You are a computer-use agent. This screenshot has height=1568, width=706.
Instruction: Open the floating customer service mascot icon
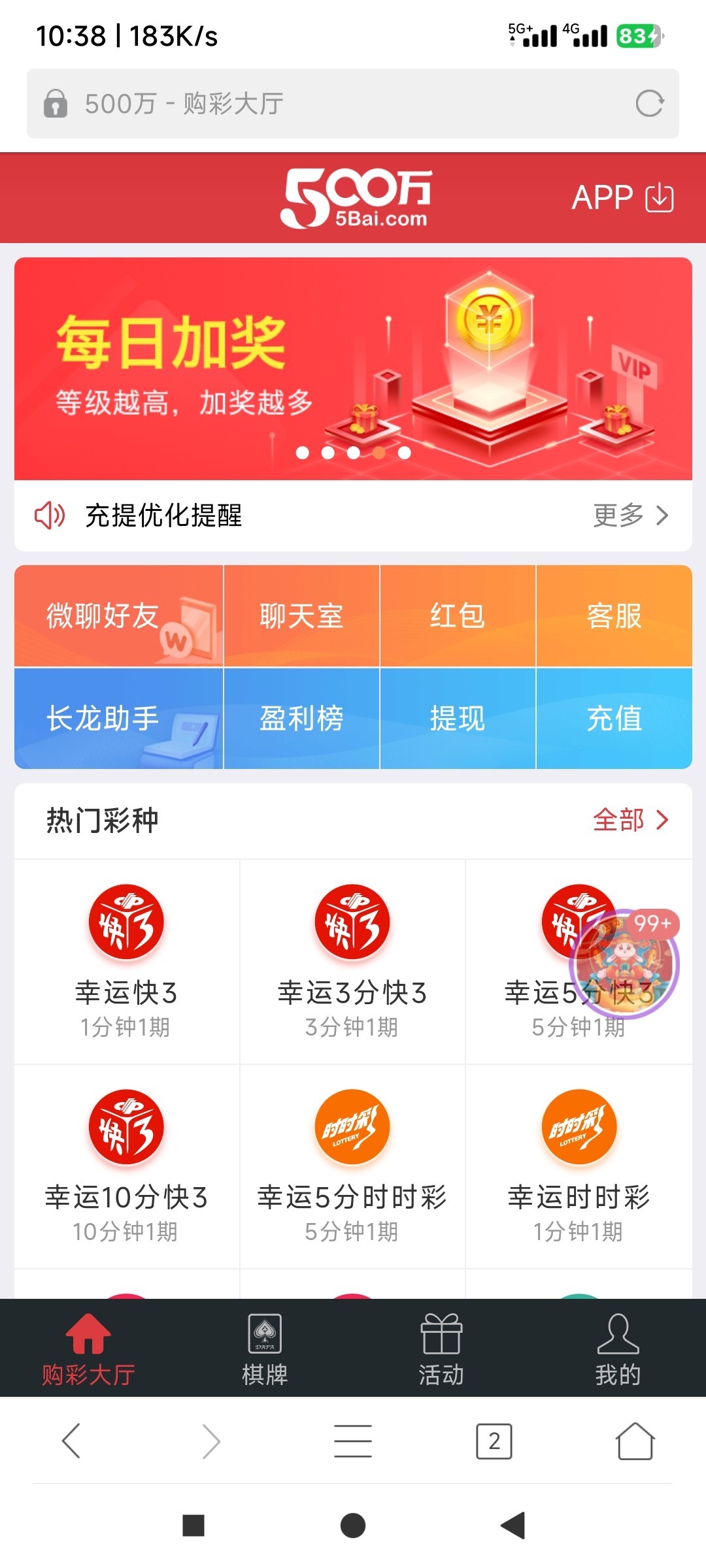(622, 960)
